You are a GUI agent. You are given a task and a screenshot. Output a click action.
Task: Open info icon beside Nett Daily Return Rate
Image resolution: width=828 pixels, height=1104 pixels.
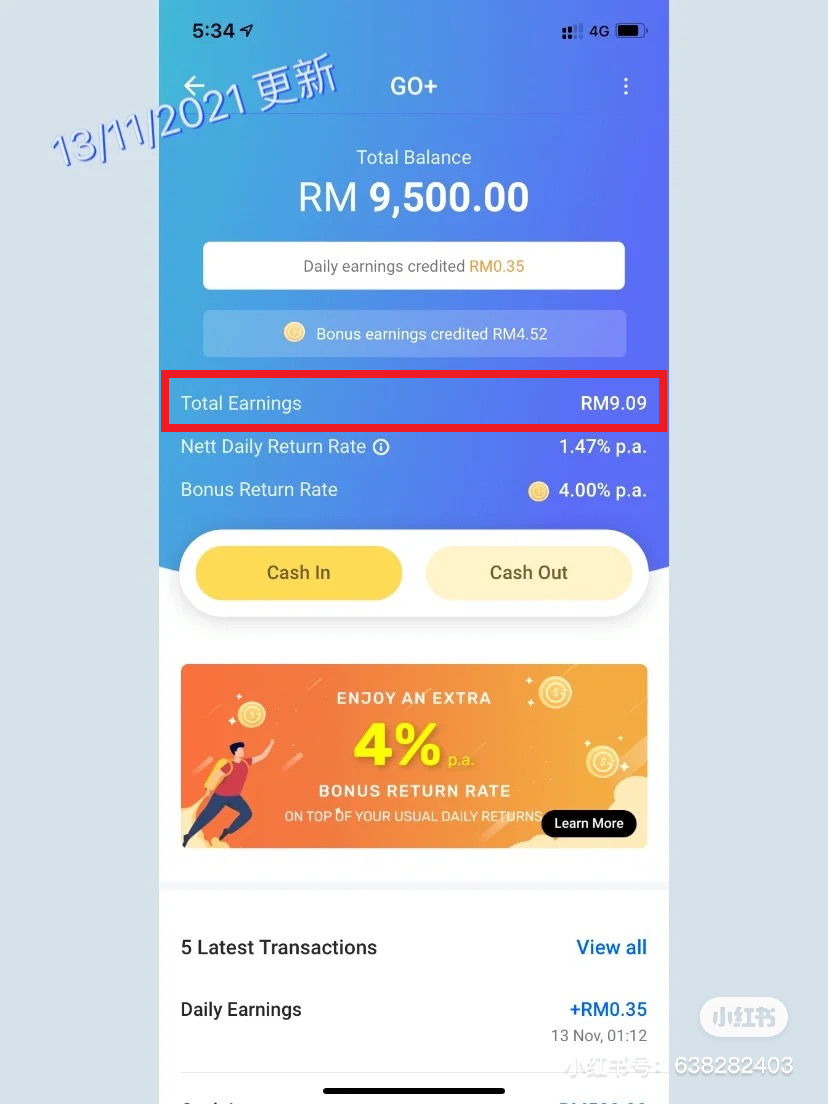pos(381,448)
